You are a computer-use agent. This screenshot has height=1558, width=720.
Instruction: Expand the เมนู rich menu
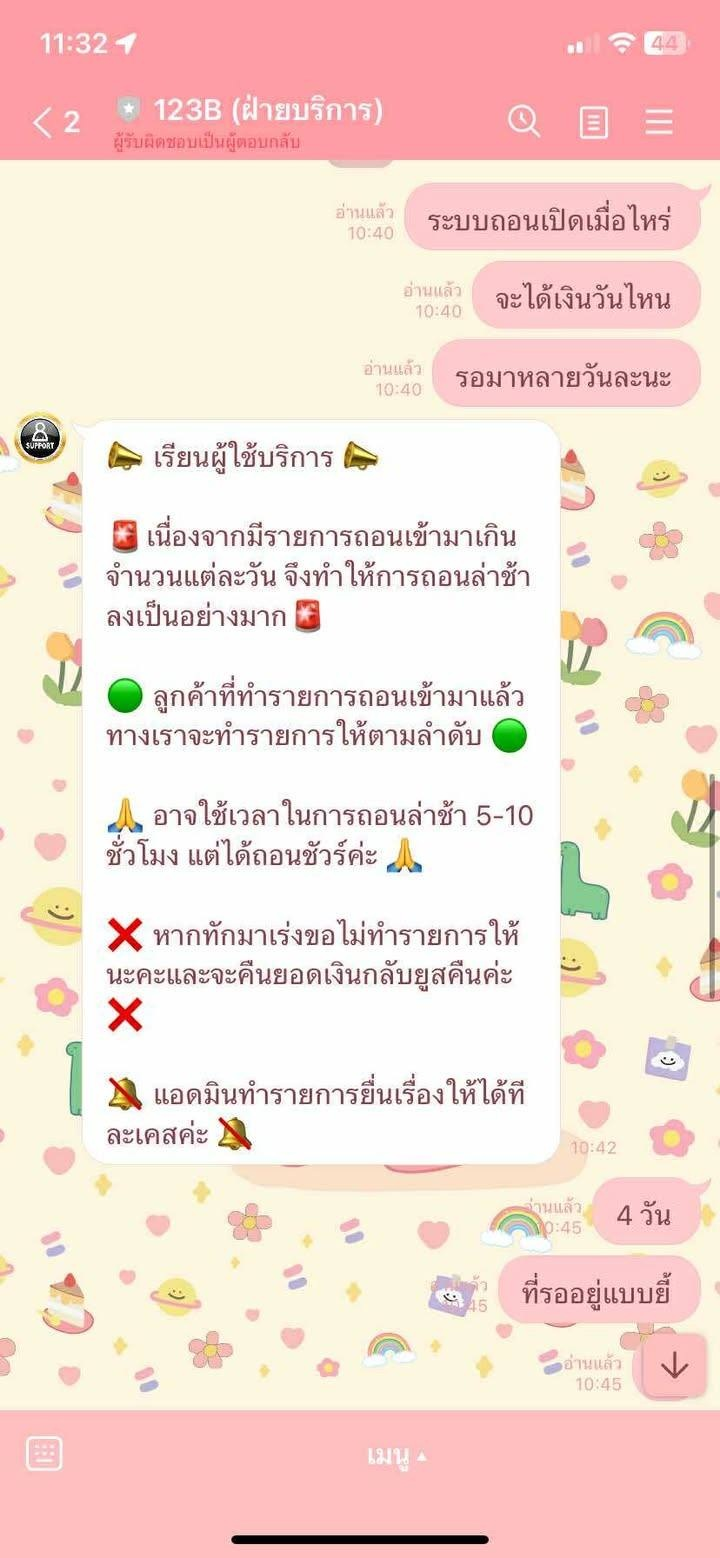point(397,1456)
